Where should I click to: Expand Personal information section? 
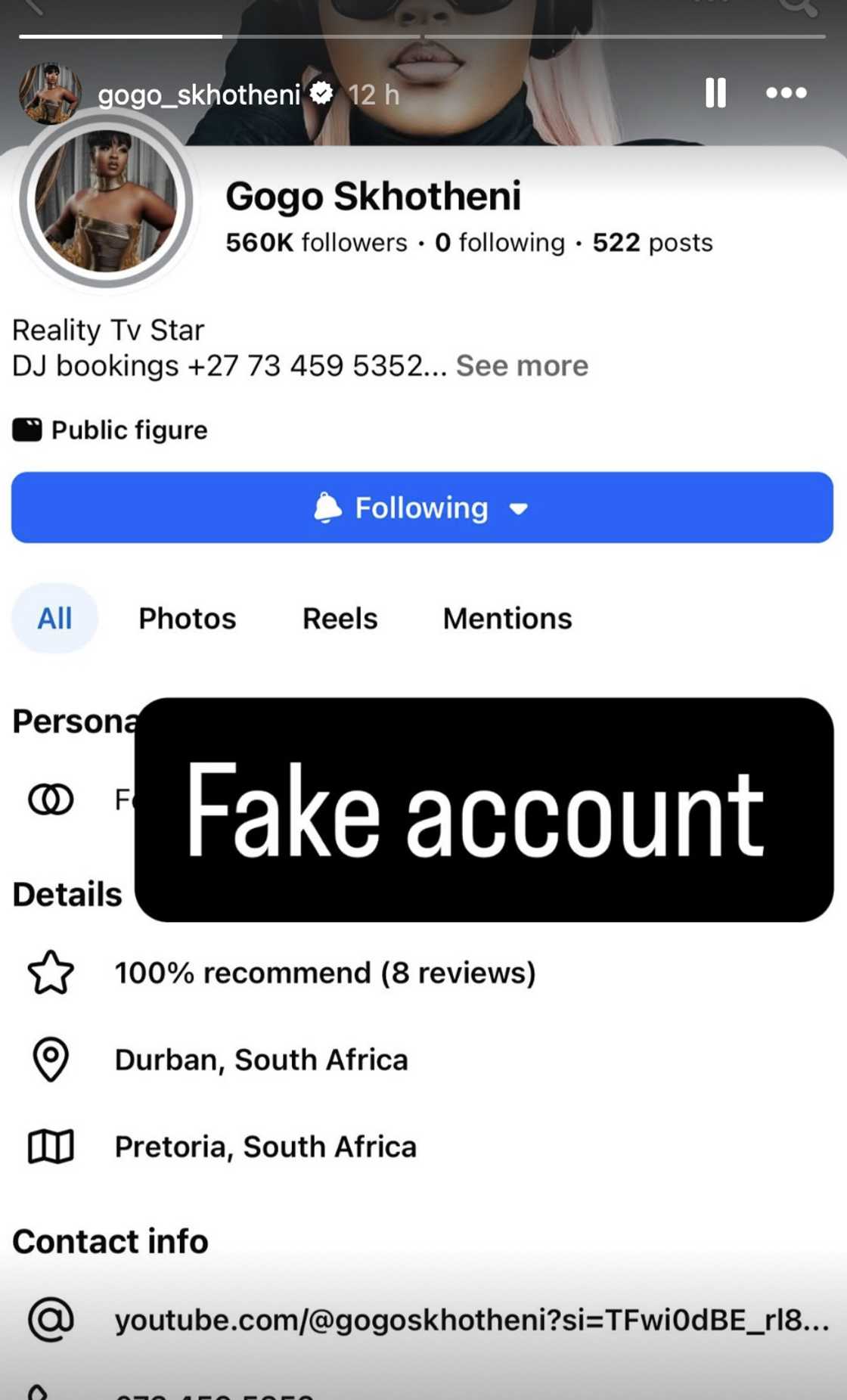73,722
